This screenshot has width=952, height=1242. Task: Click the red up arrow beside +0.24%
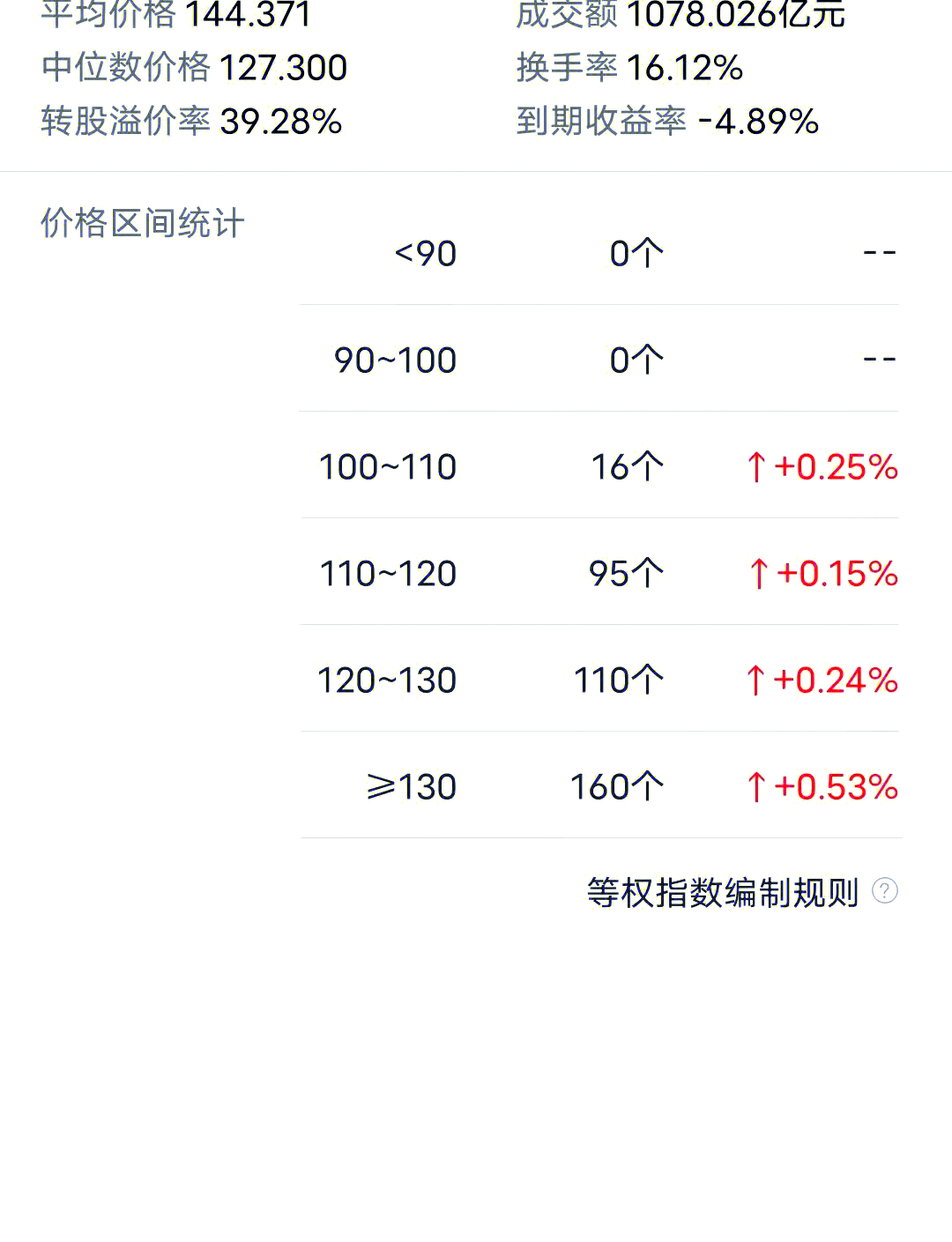point(756,680)
